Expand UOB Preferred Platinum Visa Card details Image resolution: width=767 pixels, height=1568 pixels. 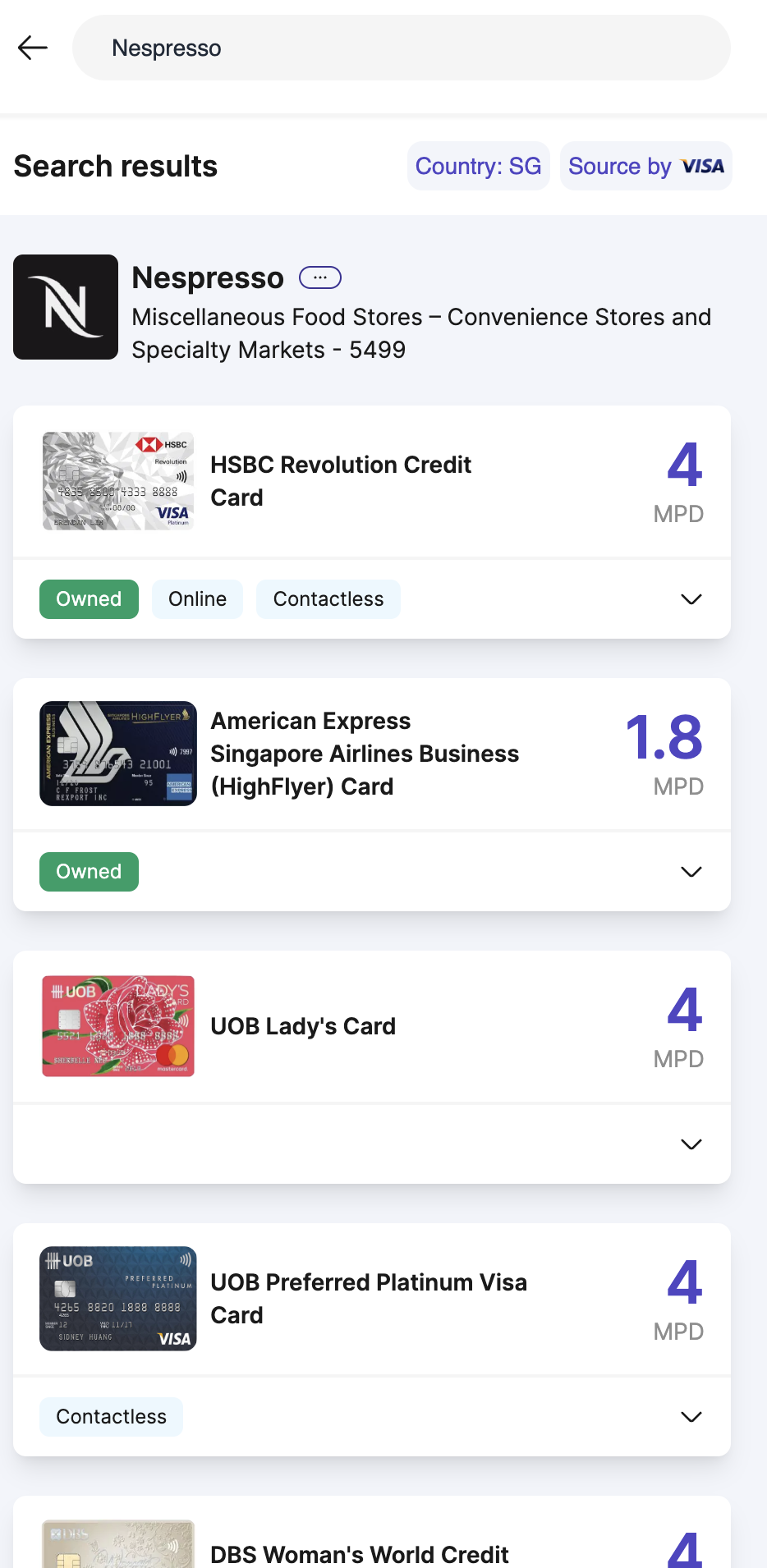click(x=691, y=1417)
